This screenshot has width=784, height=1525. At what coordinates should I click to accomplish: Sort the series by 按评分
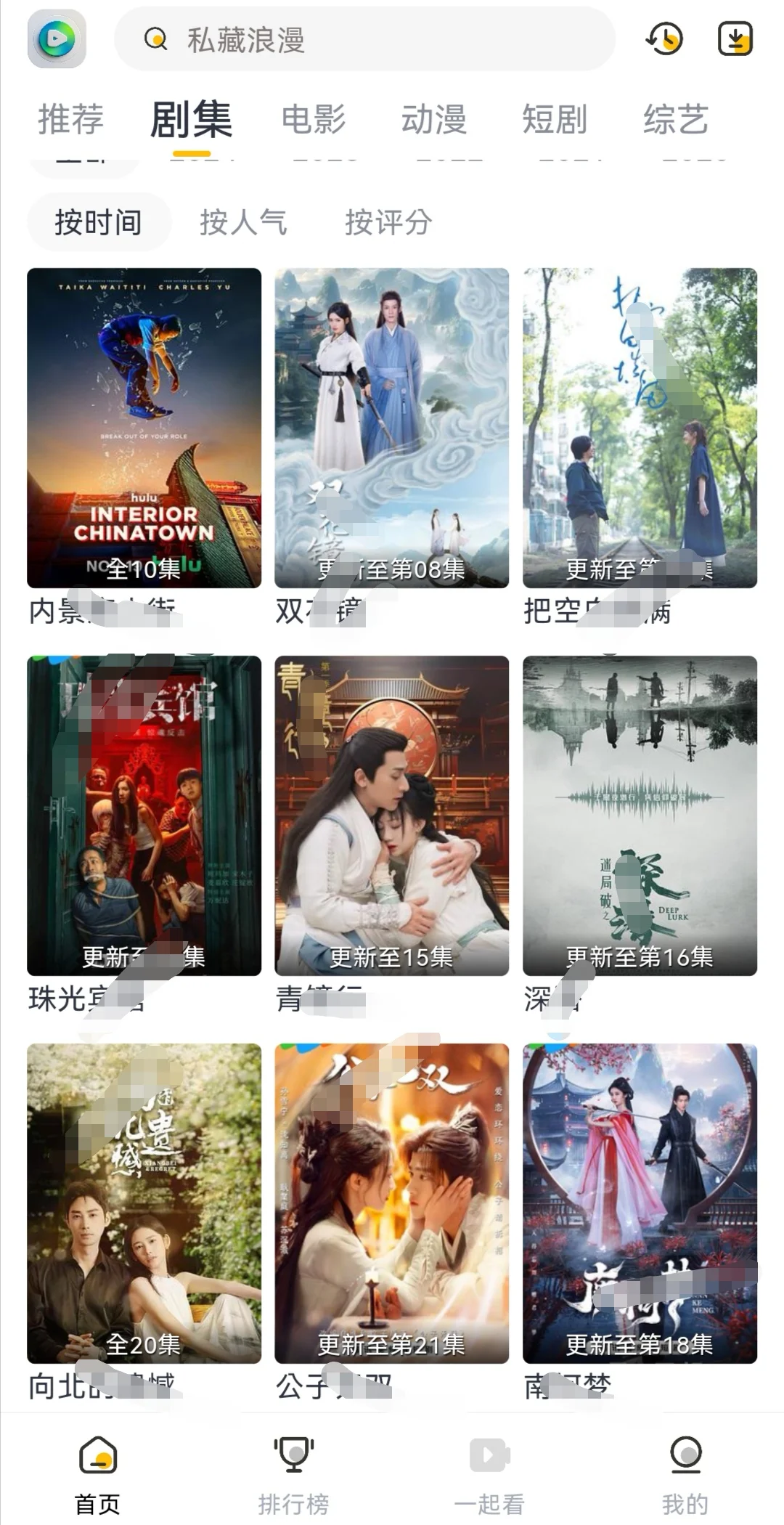point(388,222)
